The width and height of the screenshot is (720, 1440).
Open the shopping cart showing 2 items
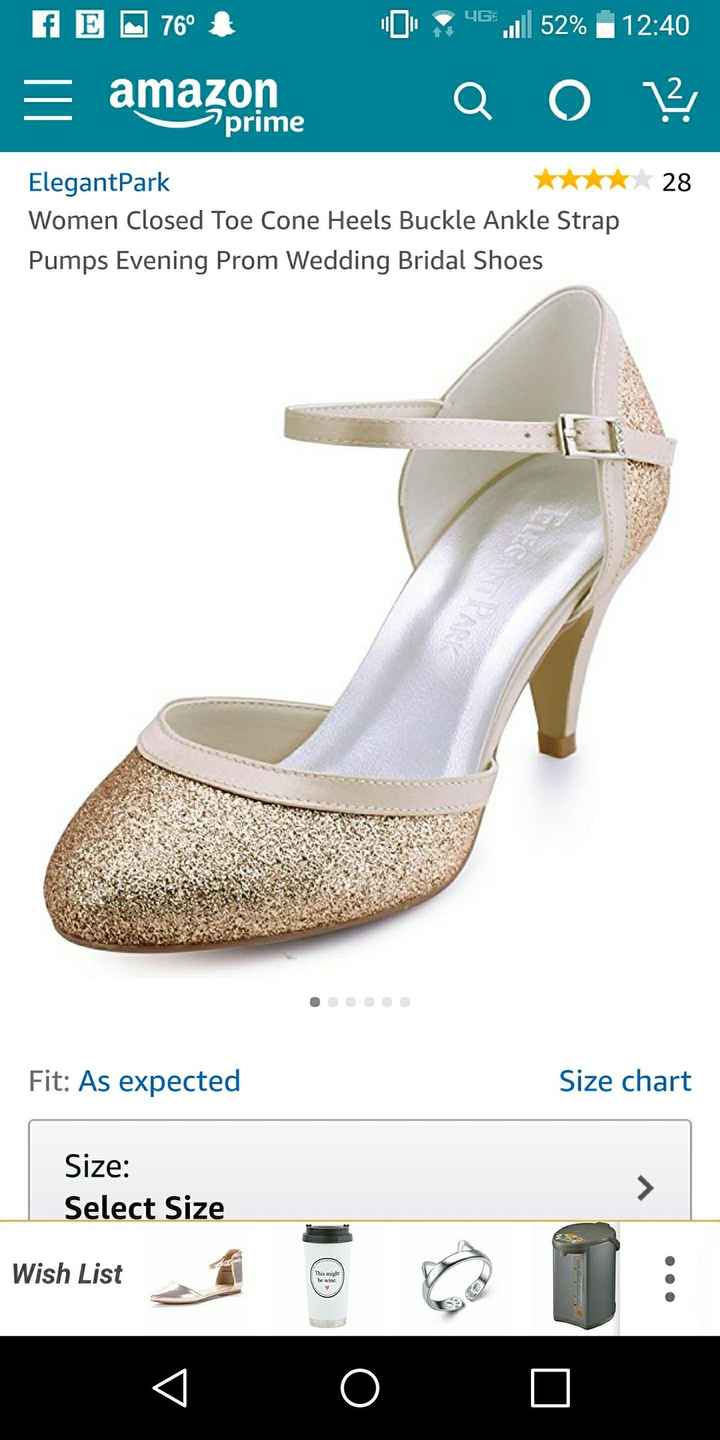(x=672, y=100)
